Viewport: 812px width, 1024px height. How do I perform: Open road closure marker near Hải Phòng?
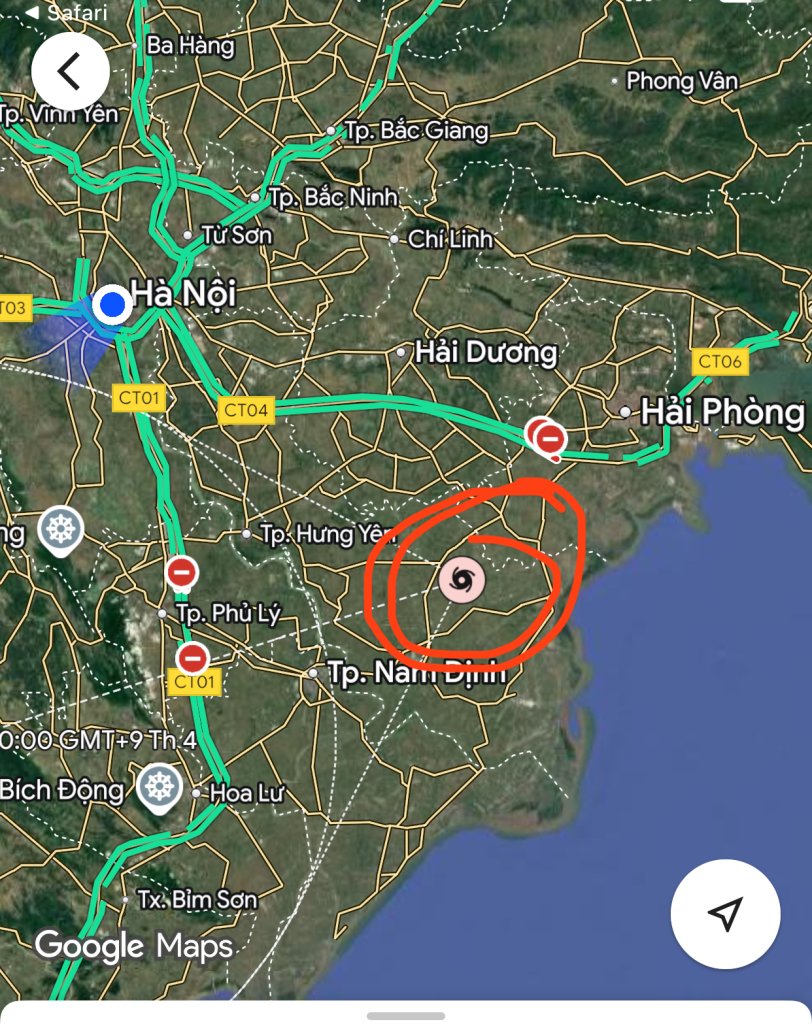[x=549, y=438]
